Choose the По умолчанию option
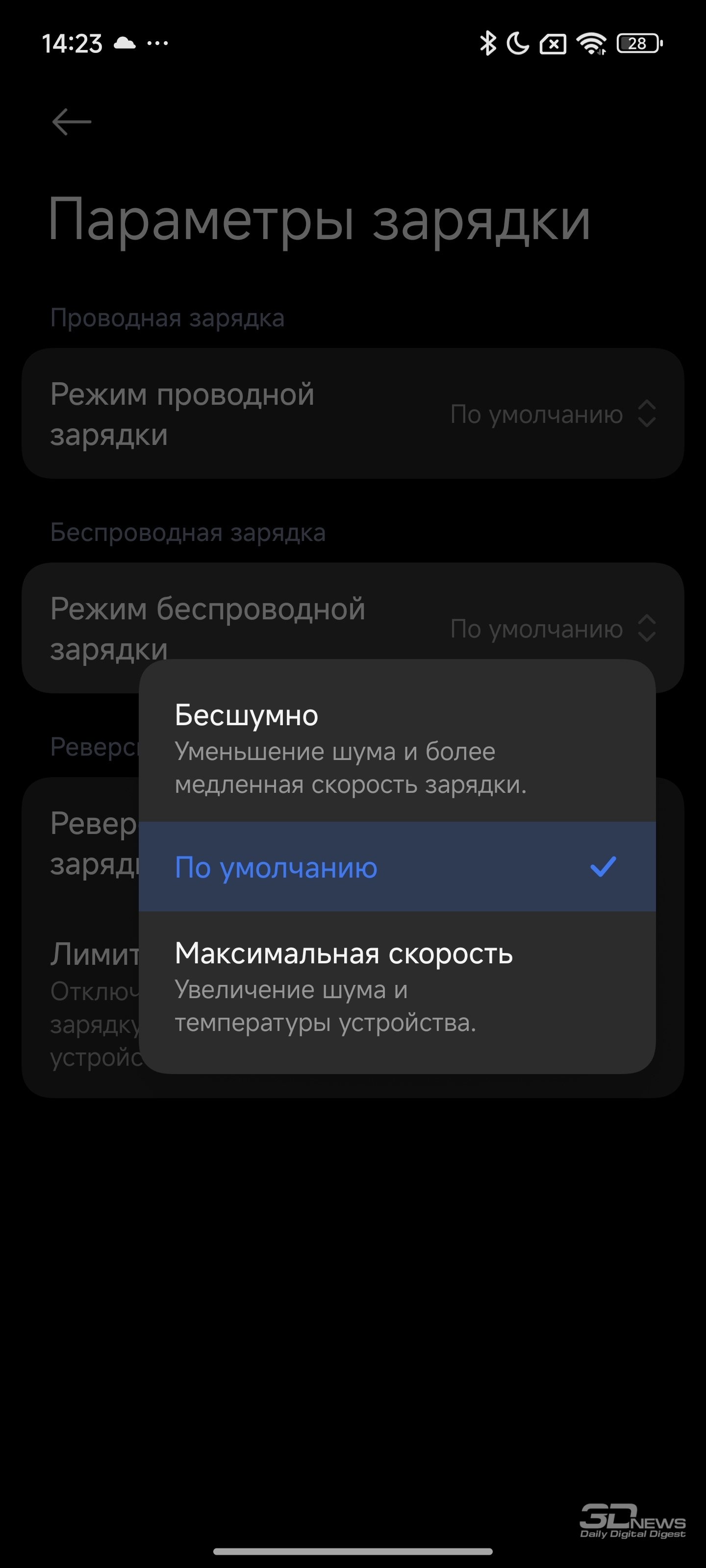706x1568 pixels. tap(397, 867)
